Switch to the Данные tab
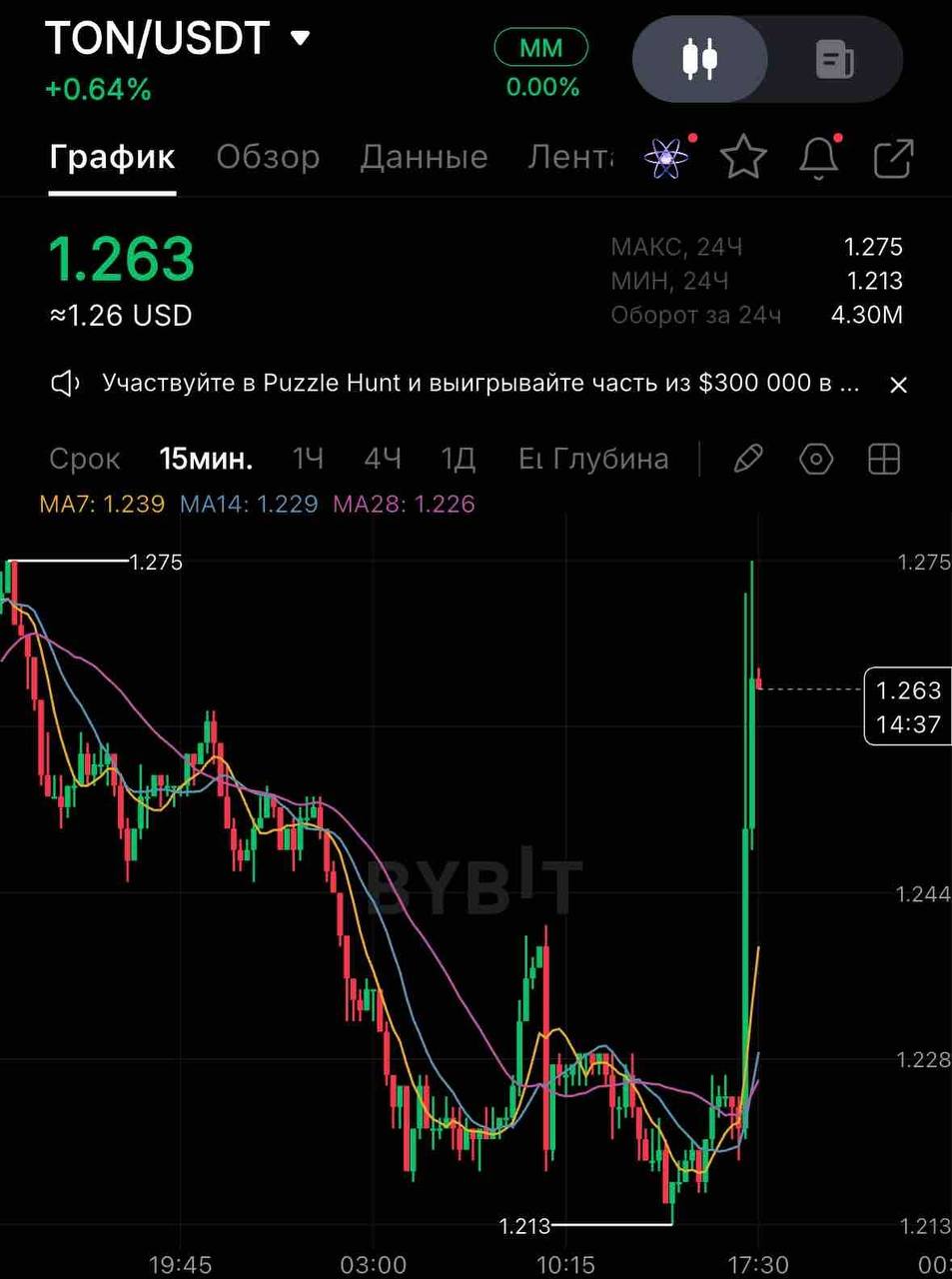 424,157
